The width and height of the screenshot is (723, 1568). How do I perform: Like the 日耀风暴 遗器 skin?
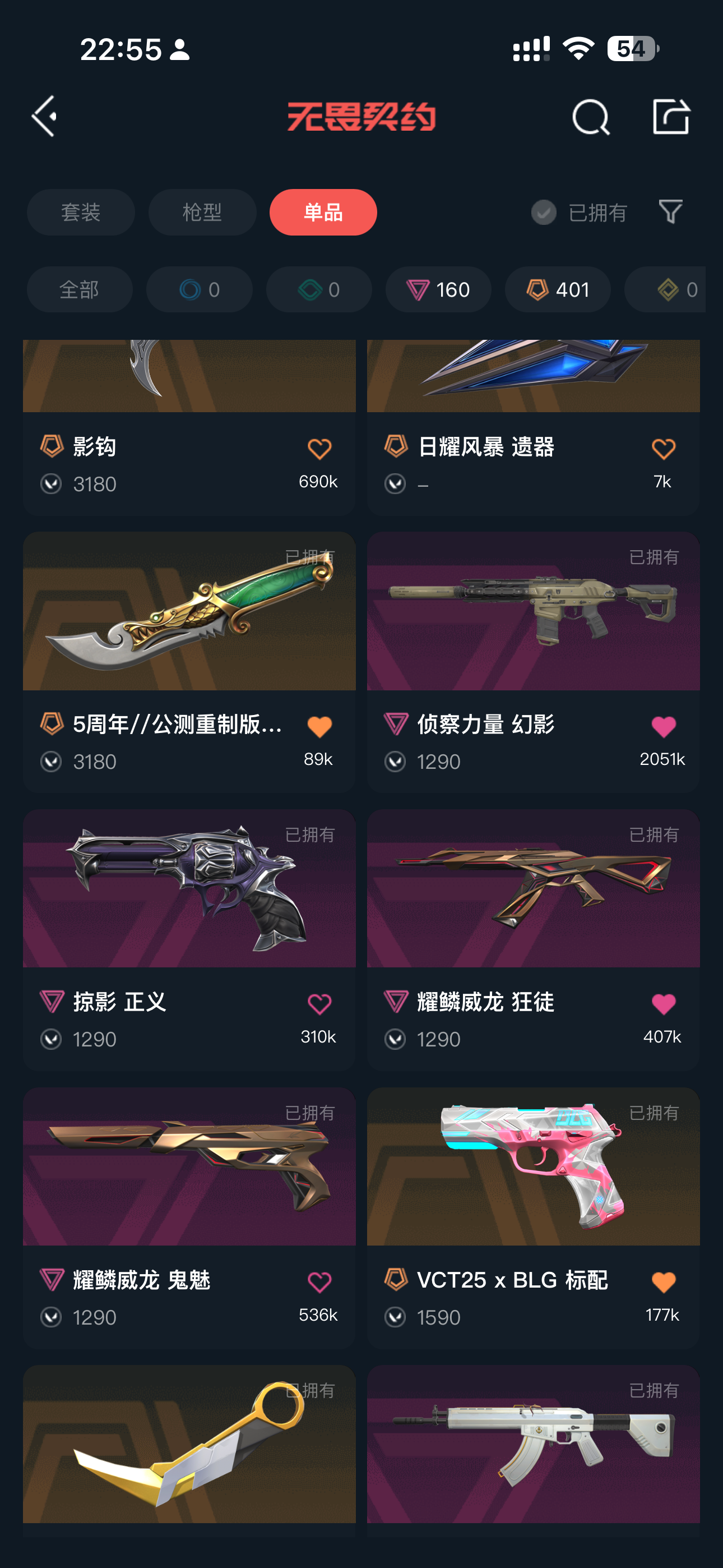click(662, 449)
